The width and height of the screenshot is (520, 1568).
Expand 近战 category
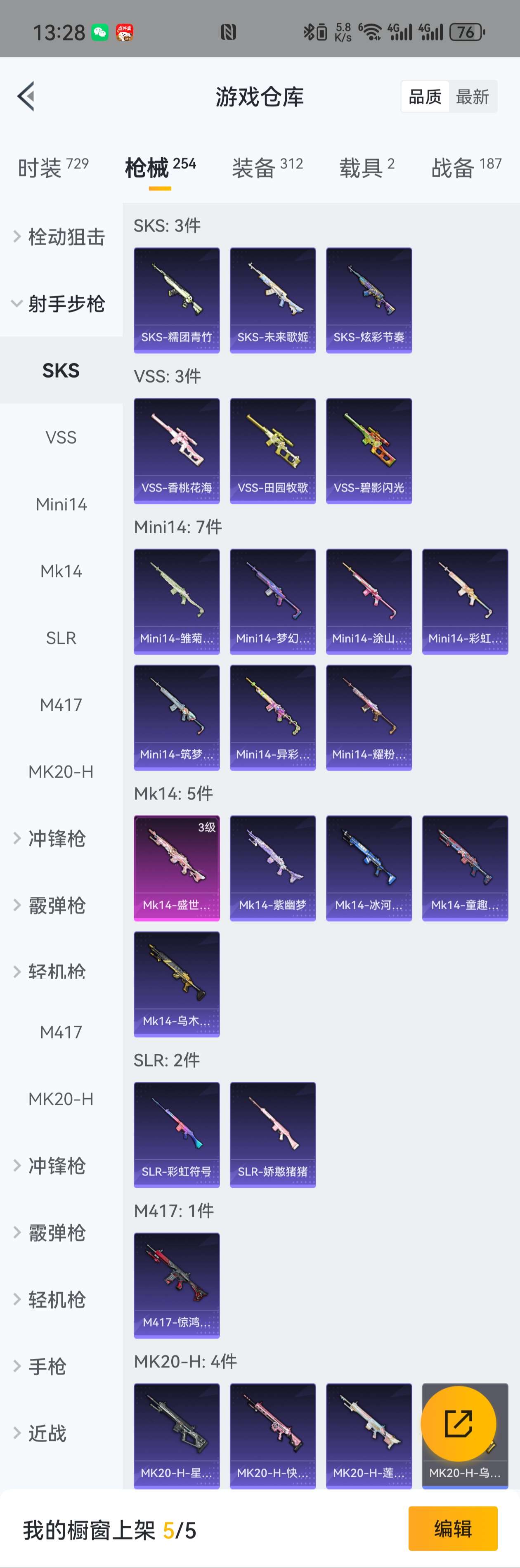pyautogui.click(x=47, y=1433)
